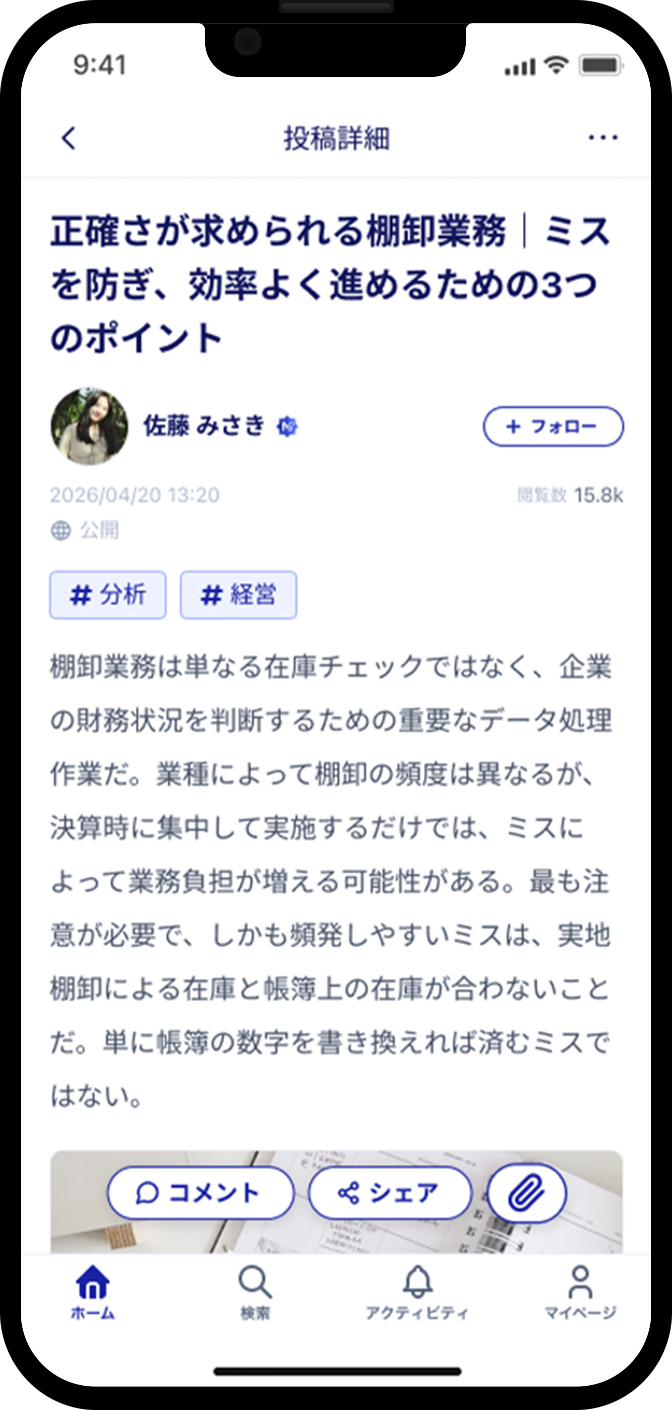Follow 佐藤 みさき with the フォロー button
The image size is (672, 1410).
click(553, 427)
